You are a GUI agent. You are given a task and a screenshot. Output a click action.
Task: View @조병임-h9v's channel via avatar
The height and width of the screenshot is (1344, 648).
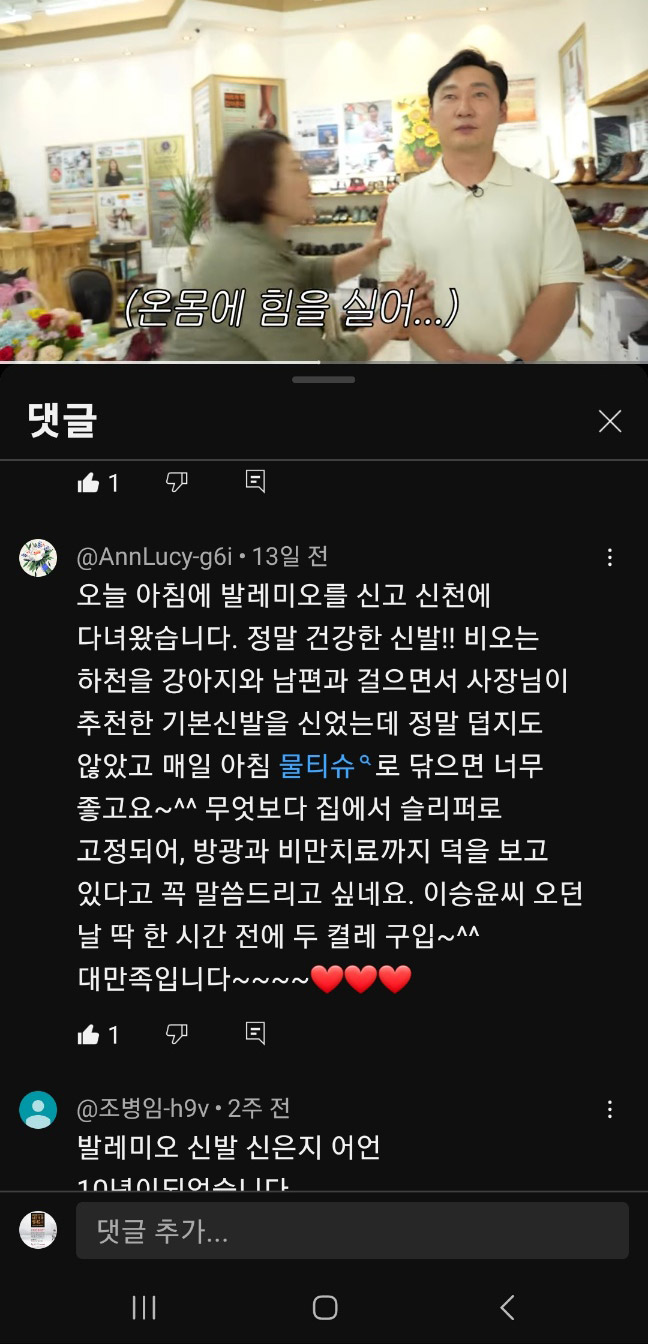(38, 1109)
